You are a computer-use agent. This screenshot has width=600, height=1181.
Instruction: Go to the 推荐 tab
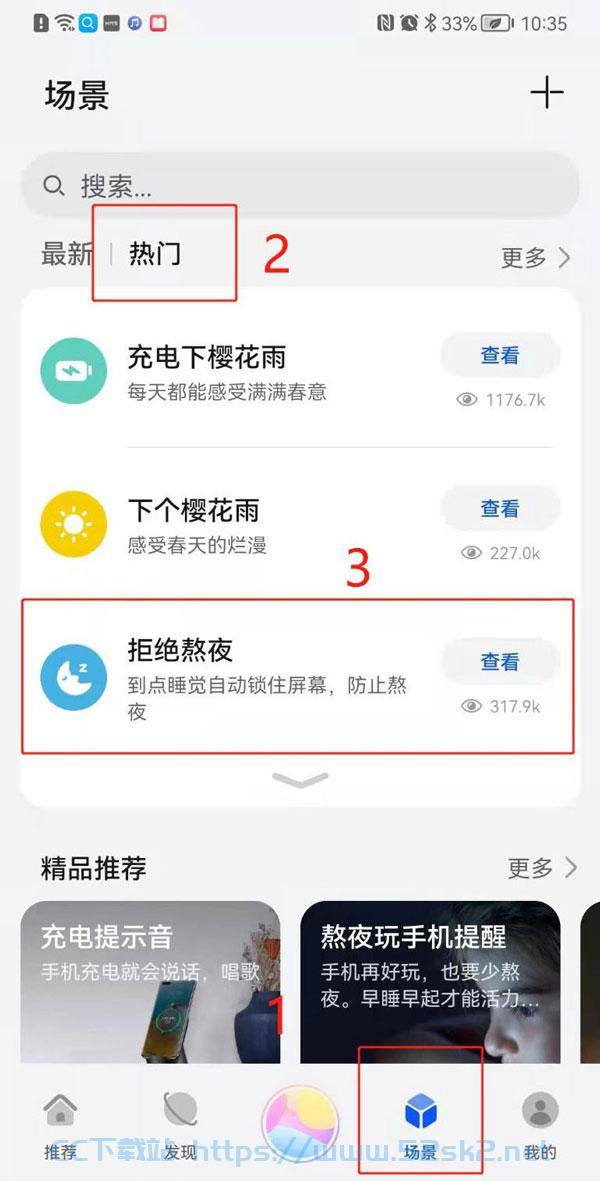pos(60,1124)
